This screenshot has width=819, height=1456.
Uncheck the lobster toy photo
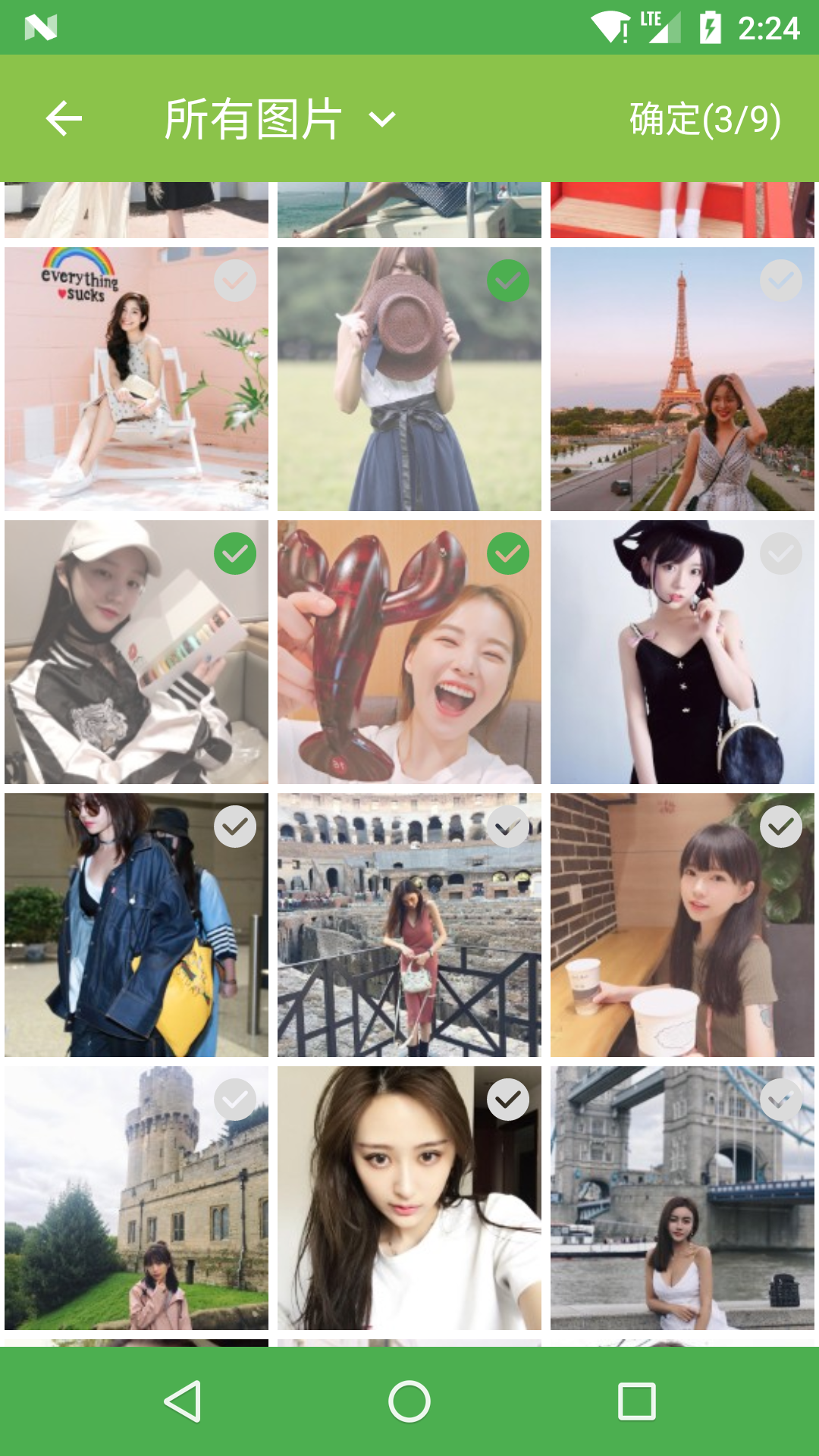508,554
